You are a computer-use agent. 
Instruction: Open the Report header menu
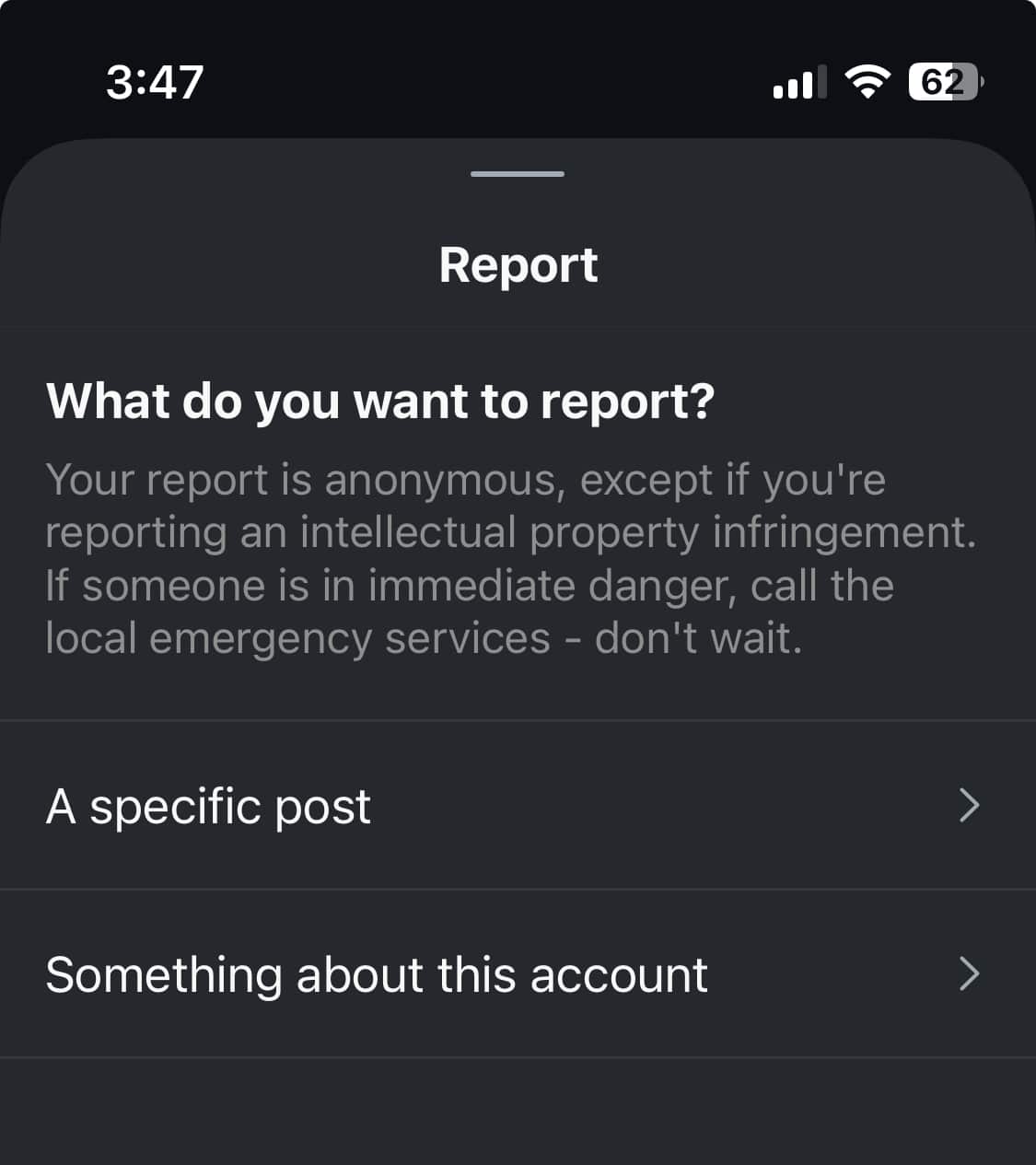518,264
